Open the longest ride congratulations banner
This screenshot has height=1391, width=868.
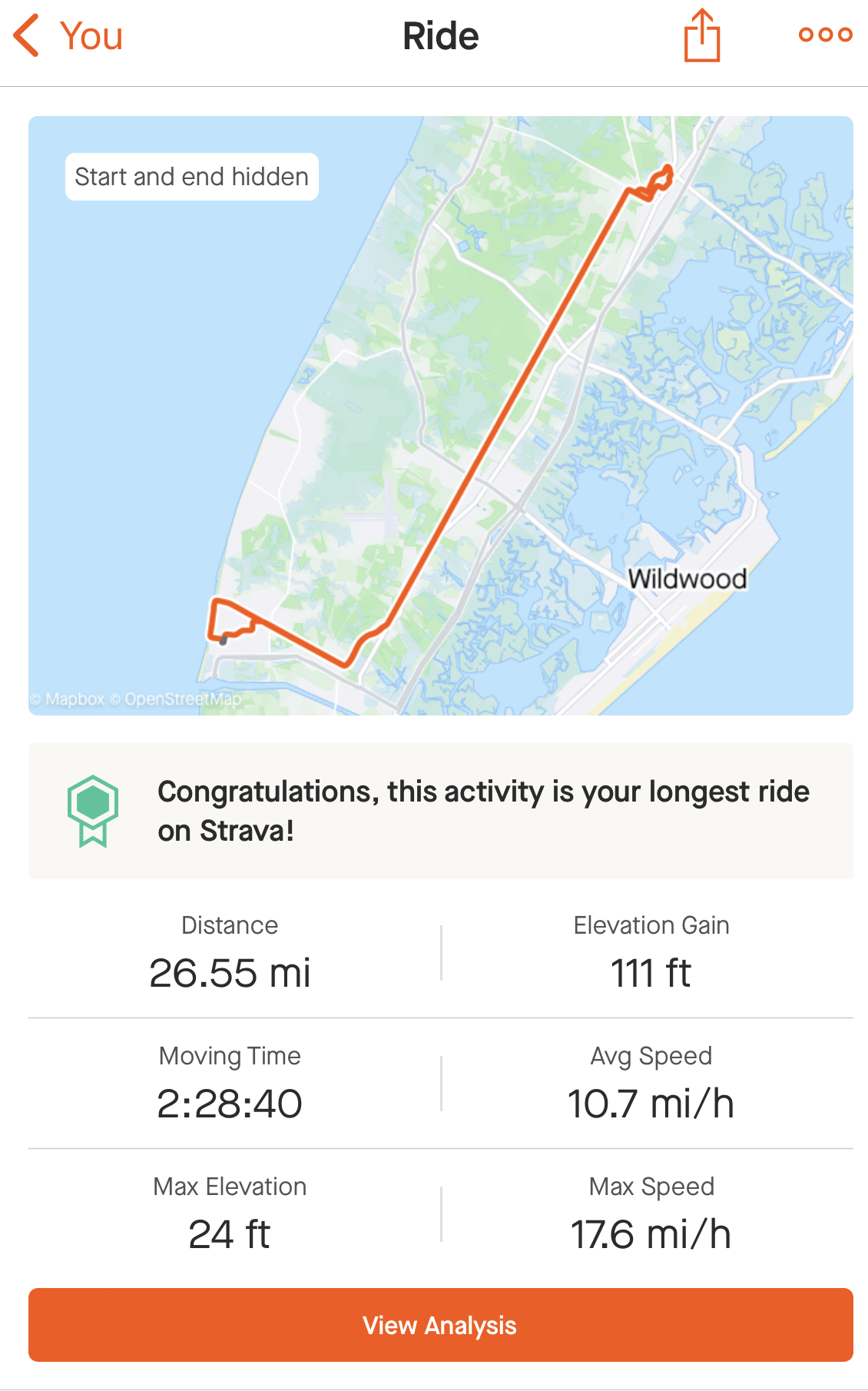click(440, 811)
